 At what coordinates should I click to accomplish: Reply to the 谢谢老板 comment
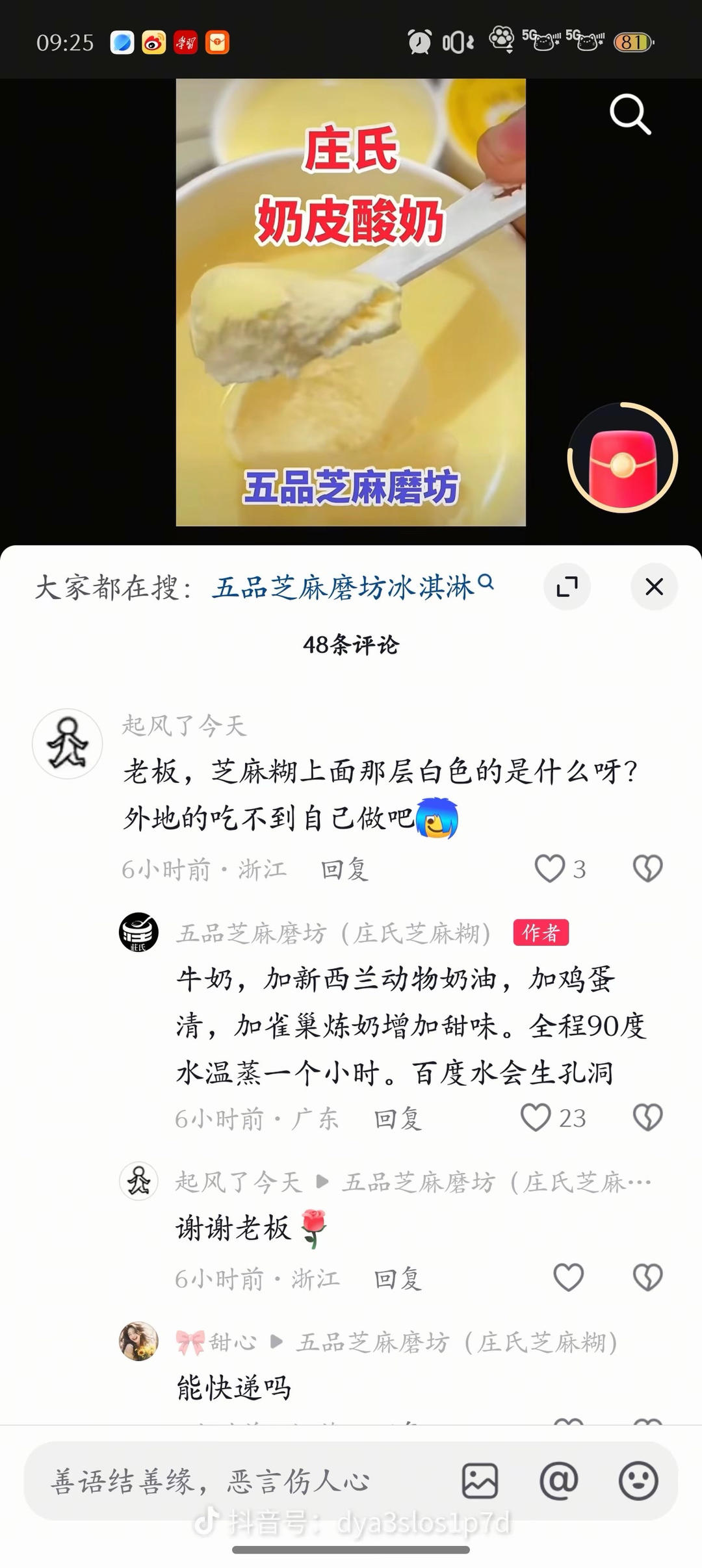tap(397, 1279)
